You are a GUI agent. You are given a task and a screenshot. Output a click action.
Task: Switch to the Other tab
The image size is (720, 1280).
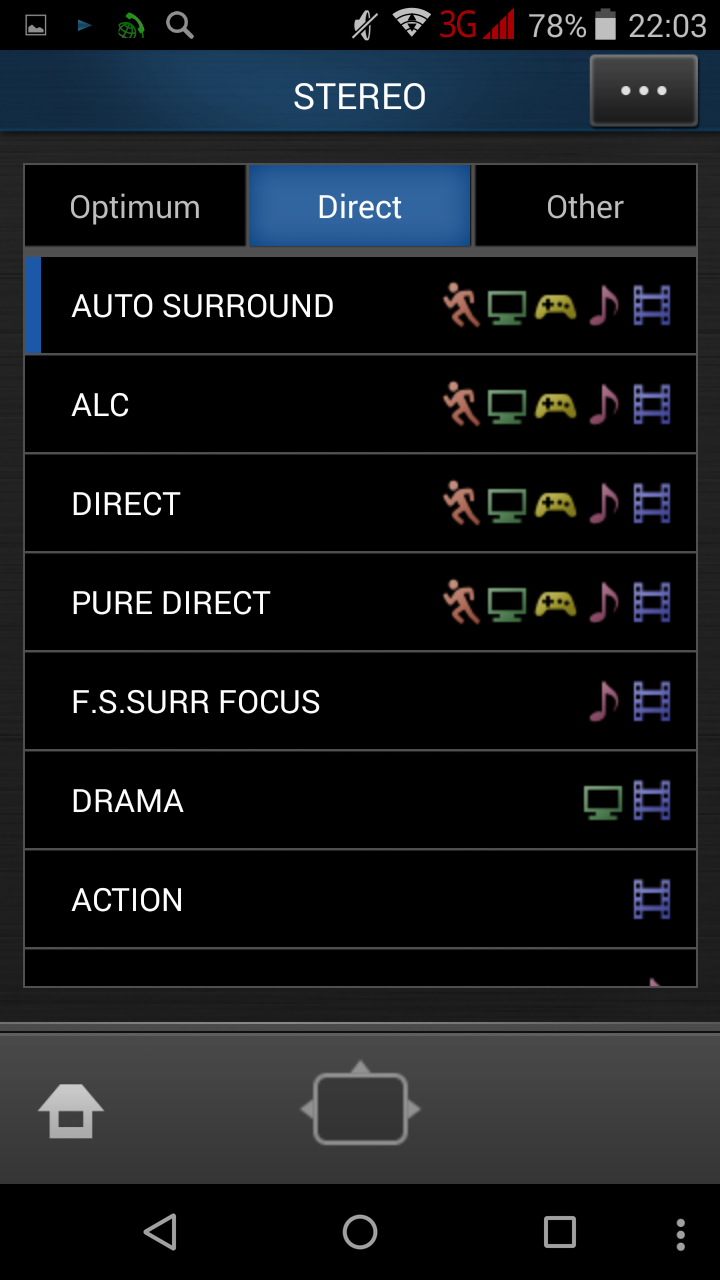coord(585,207)
